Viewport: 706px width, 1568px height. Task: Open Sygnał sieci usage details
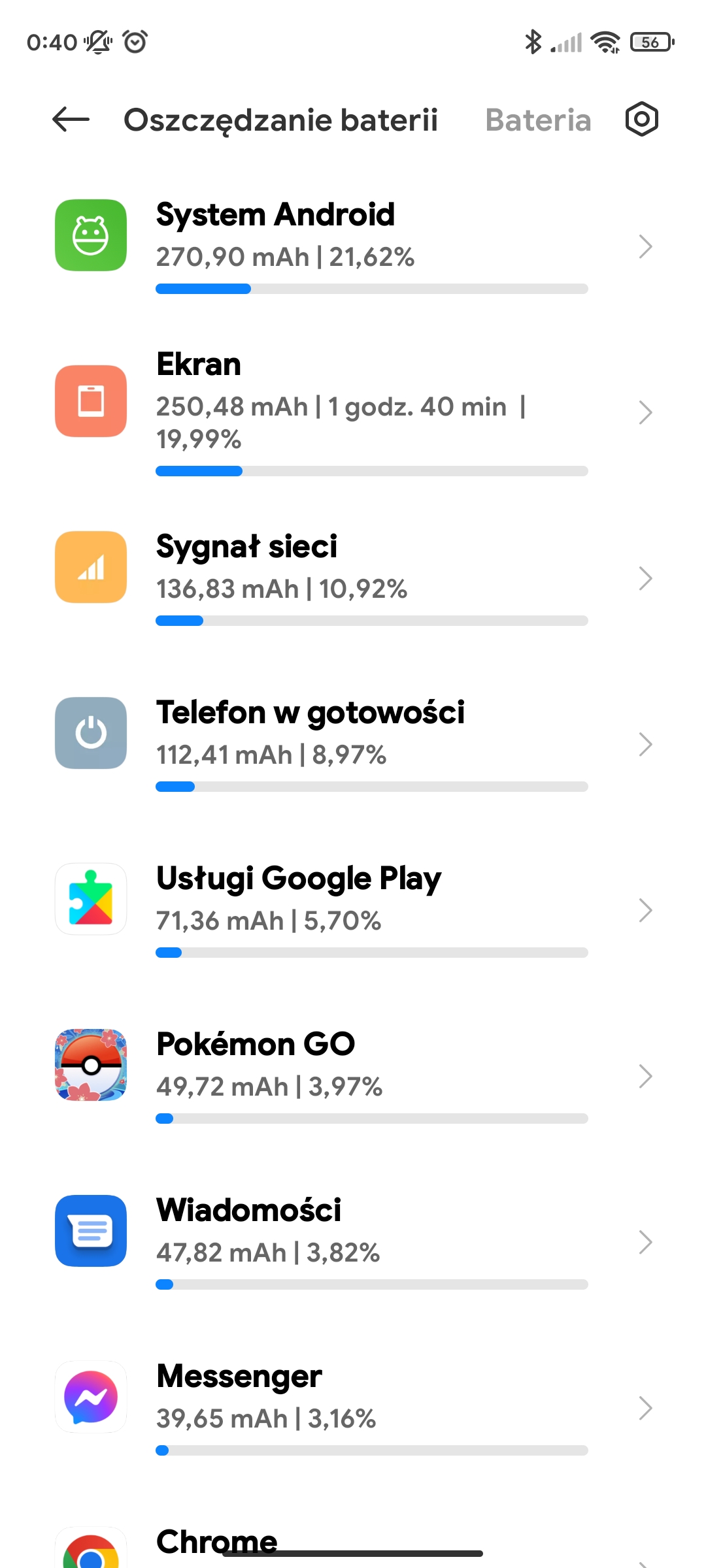point(353,578)
